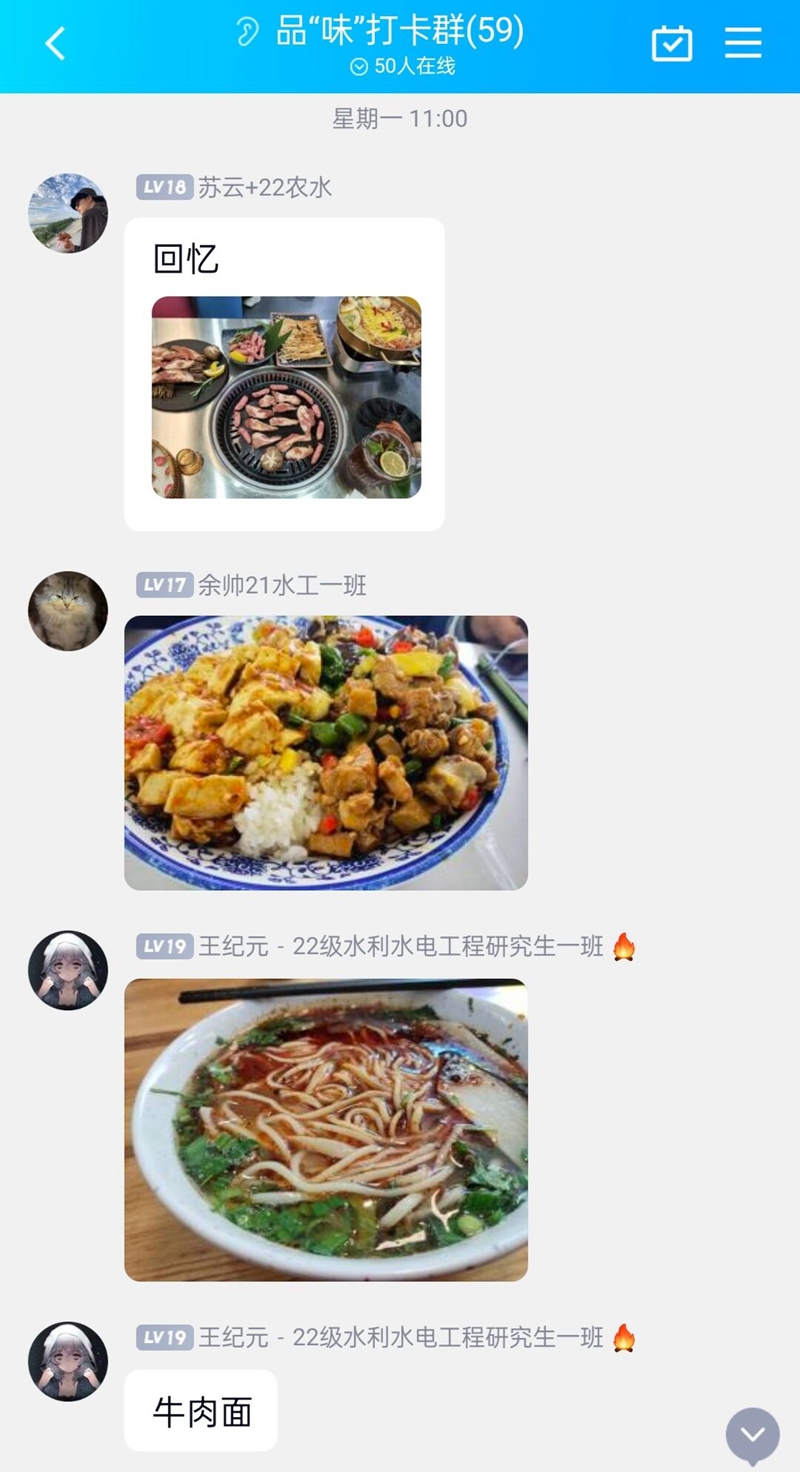
Task: Expand the 50人在线 online members list
Action: point(402,66)
